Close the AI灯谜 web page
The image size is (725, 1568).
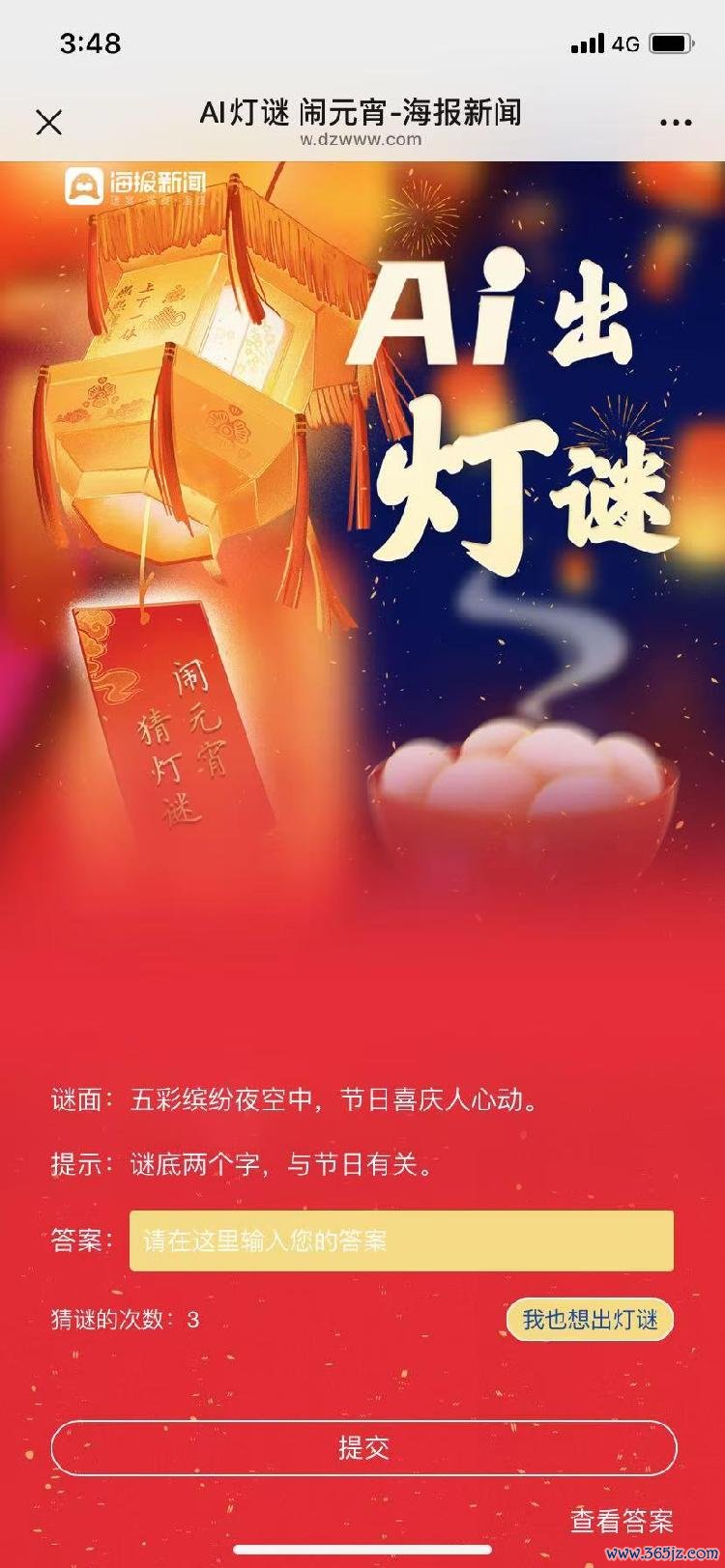[49, 123]
